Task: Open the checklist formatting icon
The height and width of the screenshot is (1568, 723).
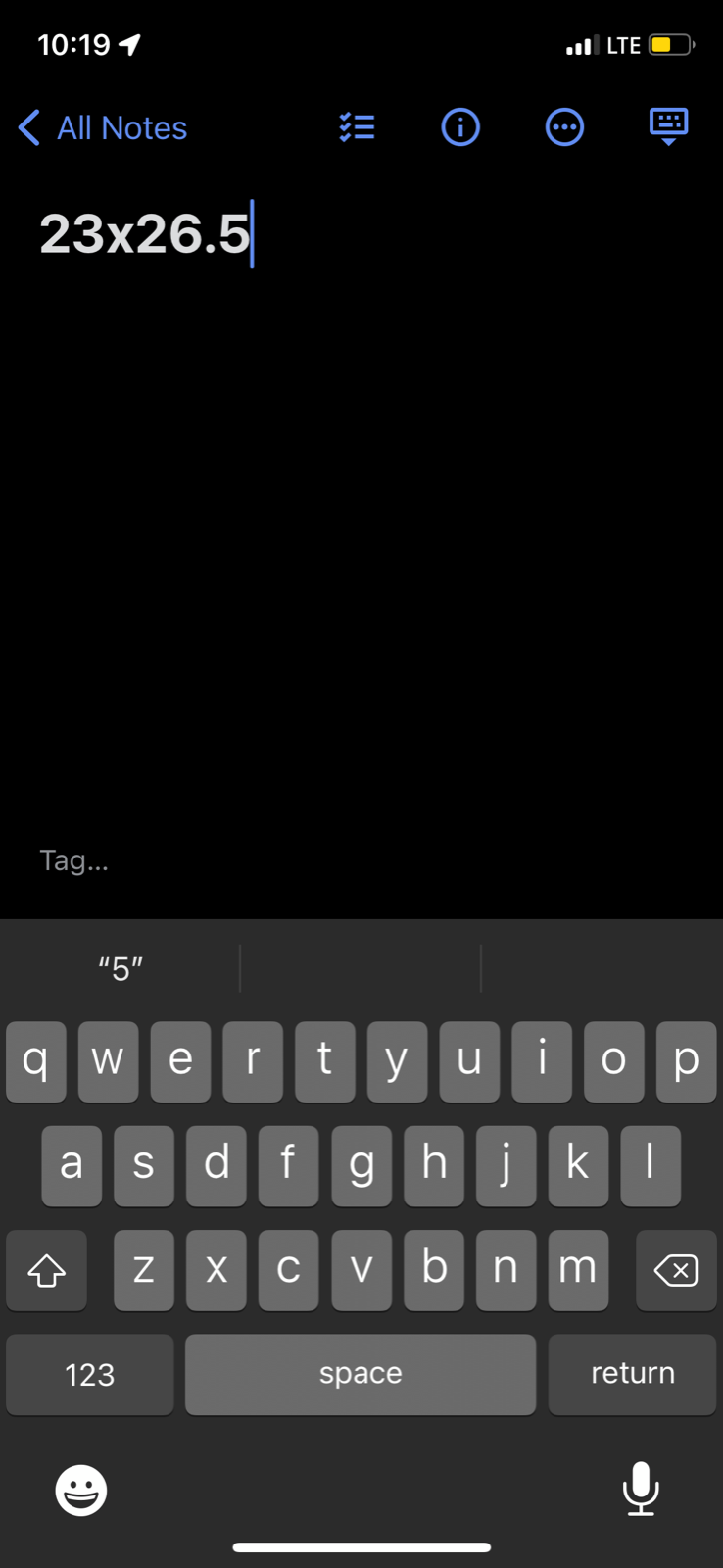Action: pyautogui.click(x=358, y=127)
